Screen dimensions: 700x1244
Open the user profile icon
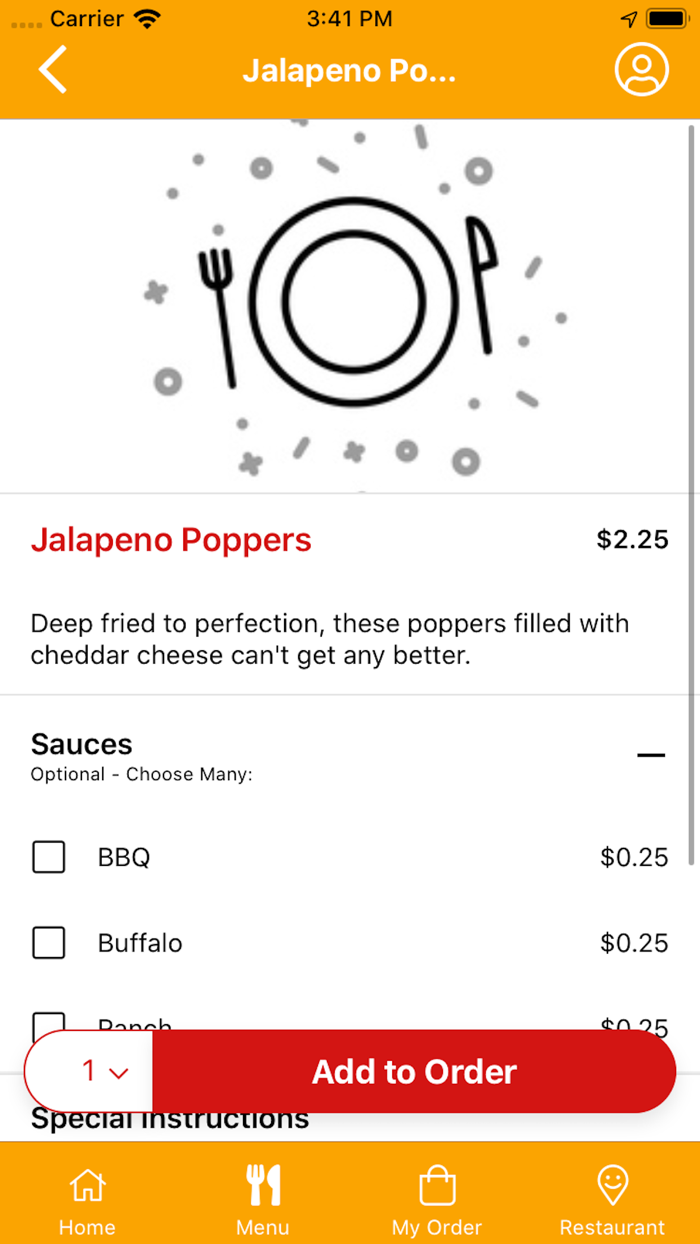pos(641,70)
